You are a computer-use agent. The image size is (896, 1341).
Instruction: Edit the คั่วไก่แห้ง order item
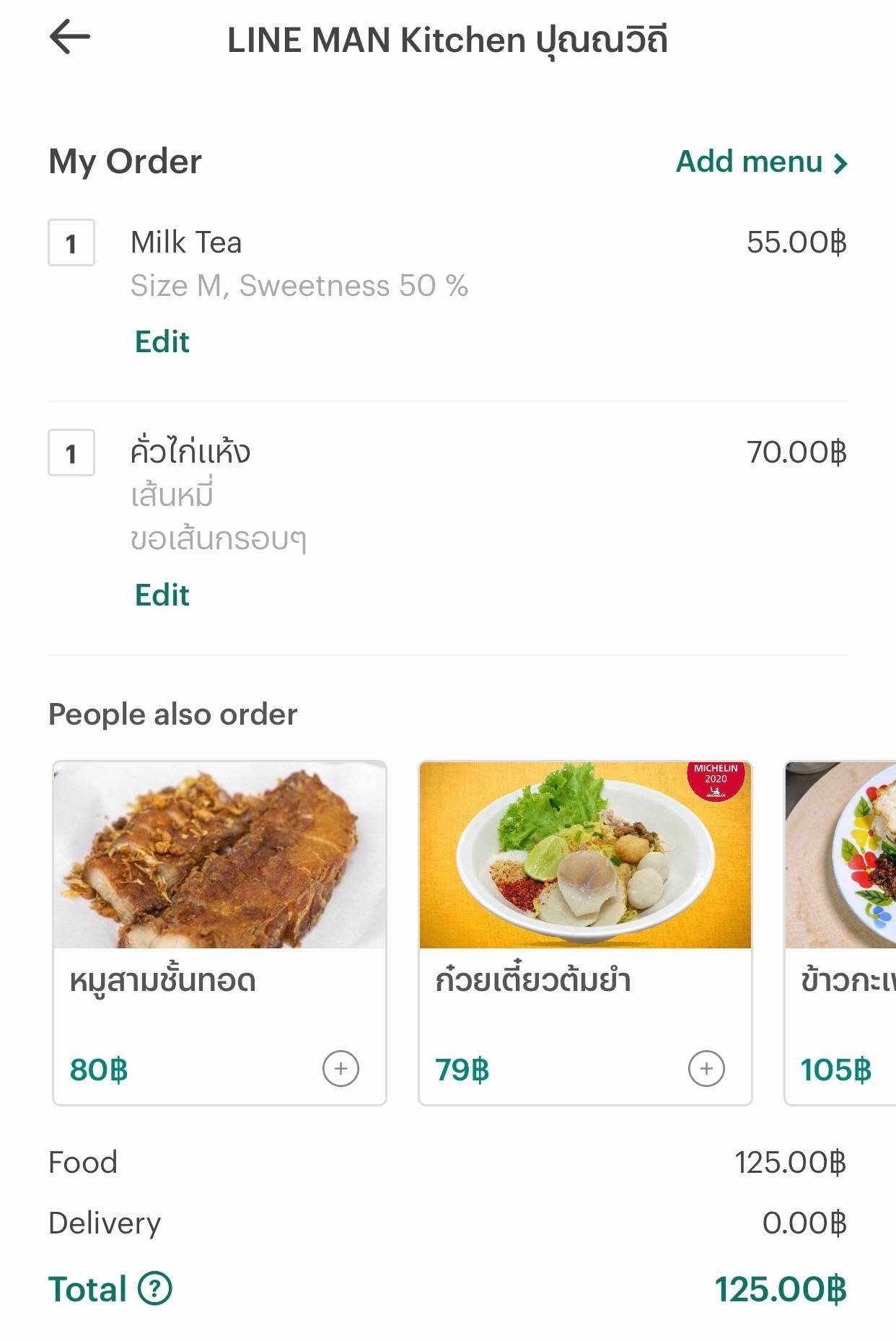pyautogui.click(x=160, y=595)
